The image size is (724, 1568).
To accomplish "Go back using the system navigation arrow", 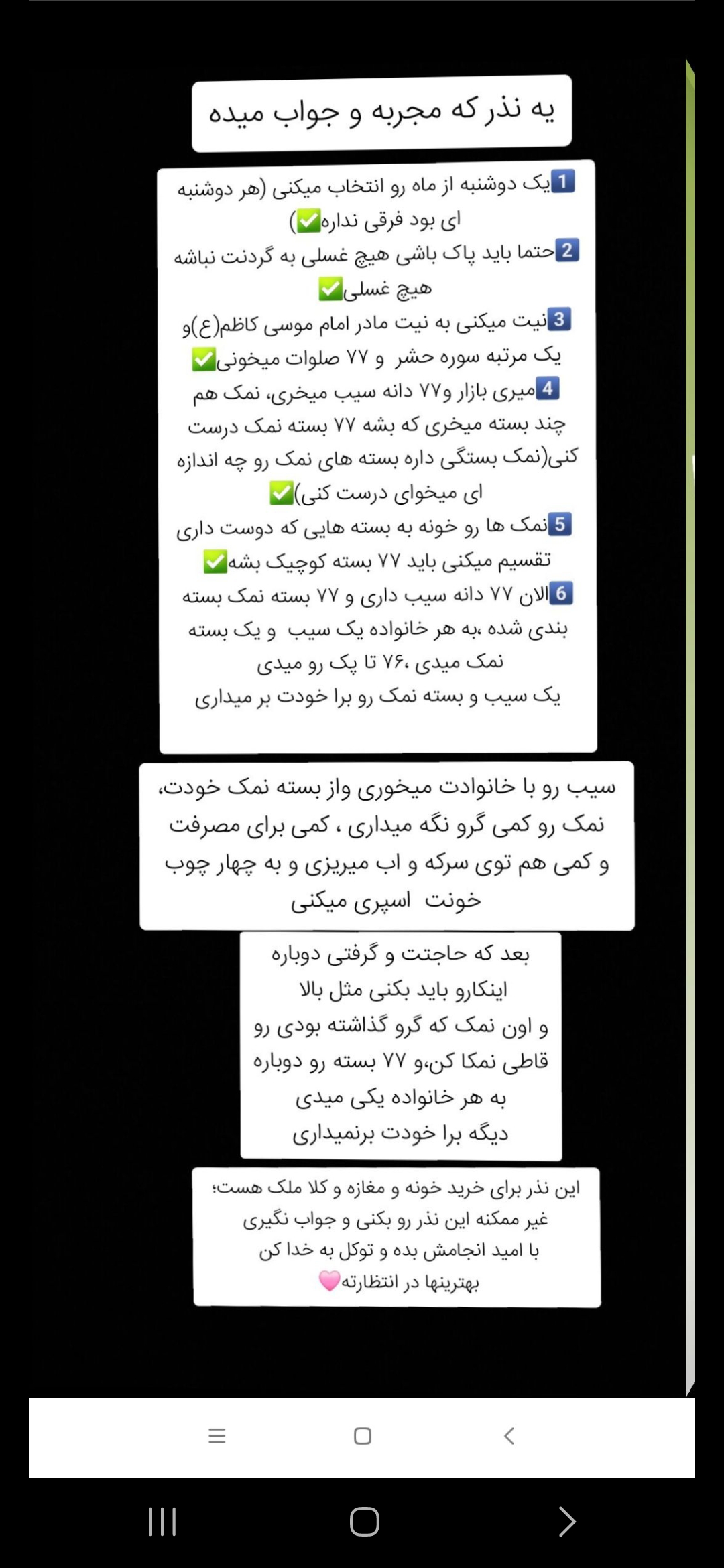I will [x=567, y=1521].
